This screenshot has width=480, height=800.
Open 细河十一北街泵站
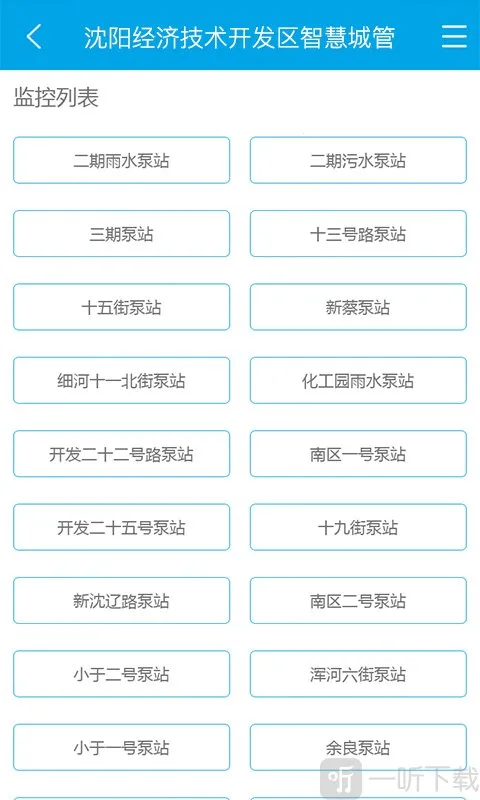[x=121, y=381]
